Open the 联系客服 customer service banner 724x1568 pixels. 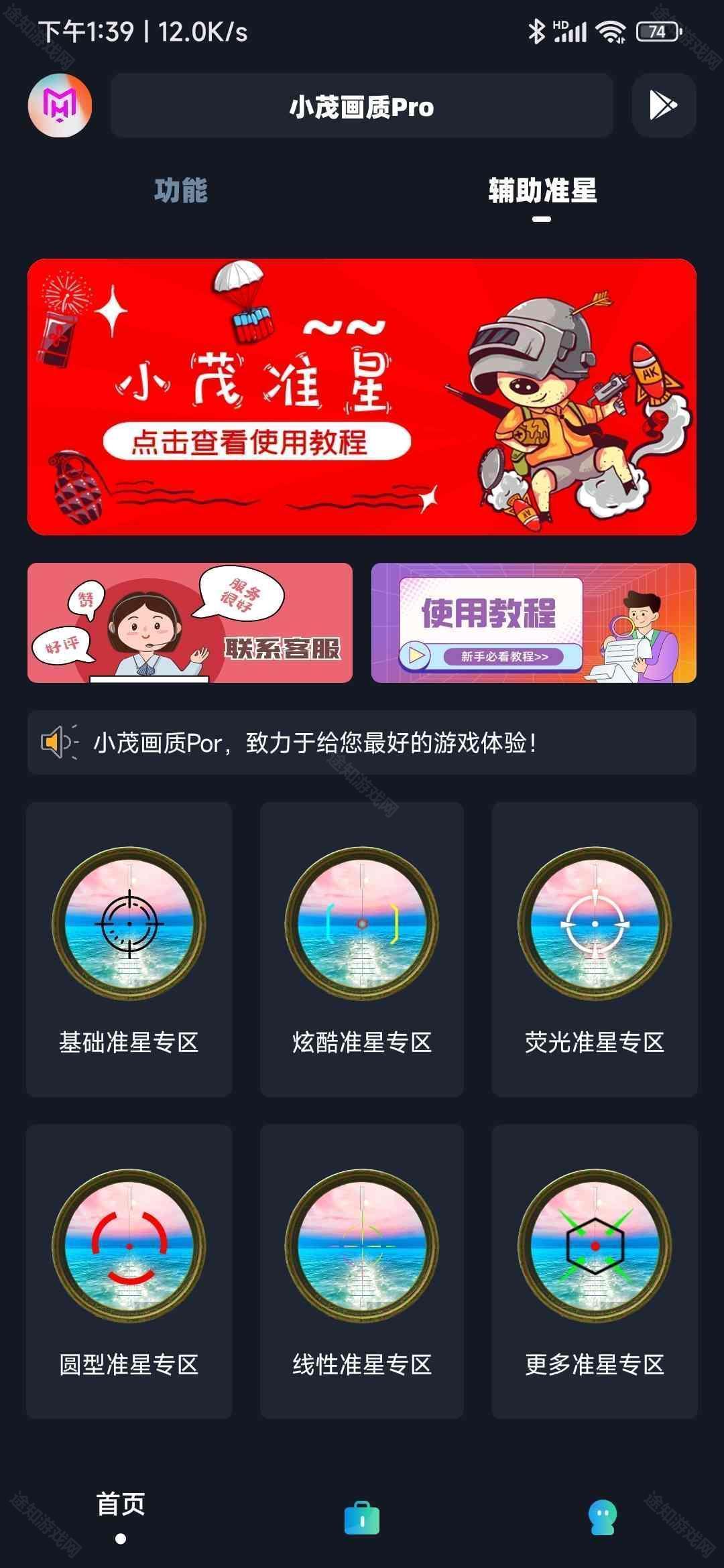point(192,624)
